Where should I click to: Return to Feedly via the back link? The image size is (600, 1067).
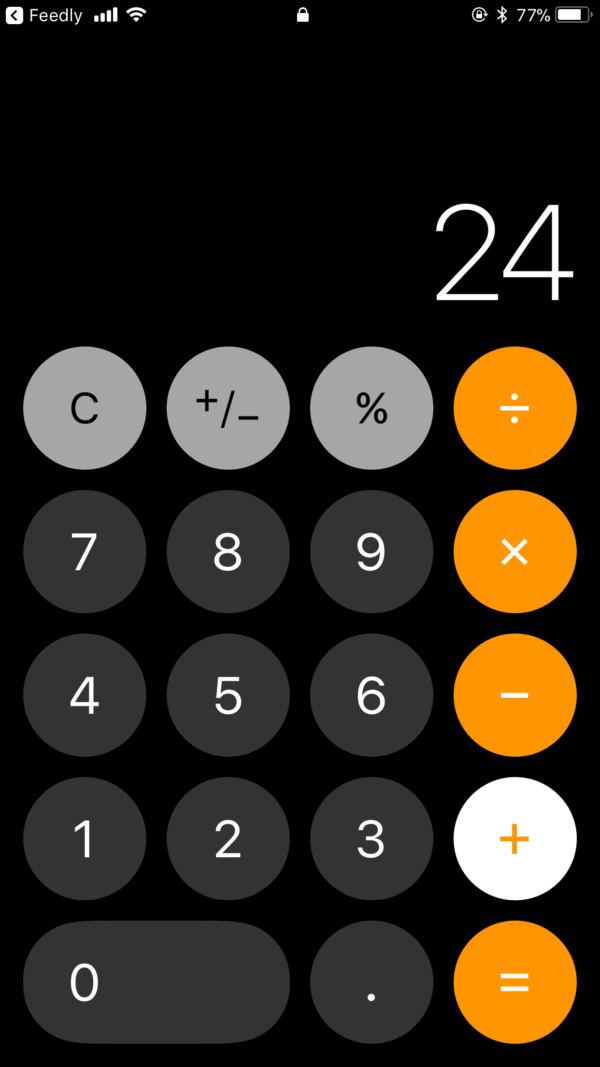45,16
